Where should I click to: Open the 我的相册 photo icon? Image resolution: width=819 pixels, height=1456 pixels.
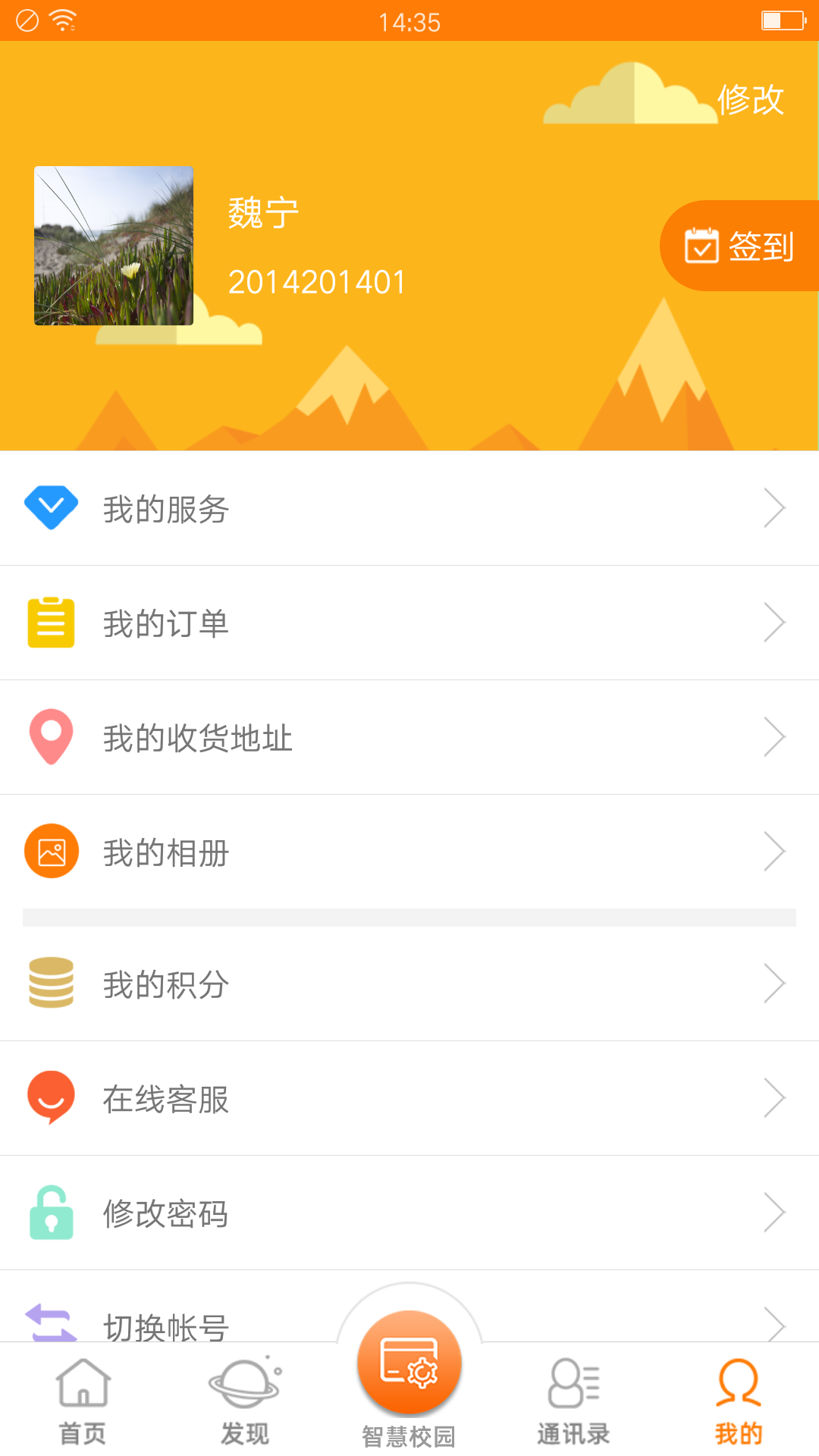50,851
